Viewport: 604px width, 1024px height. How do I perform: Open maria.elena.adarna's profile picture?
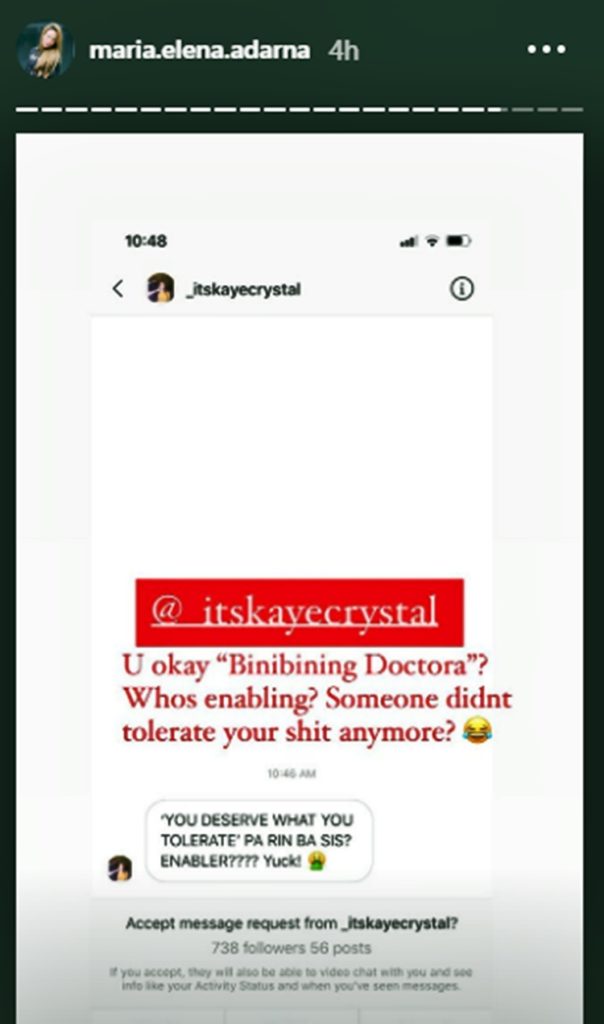(x=45, y=51)
